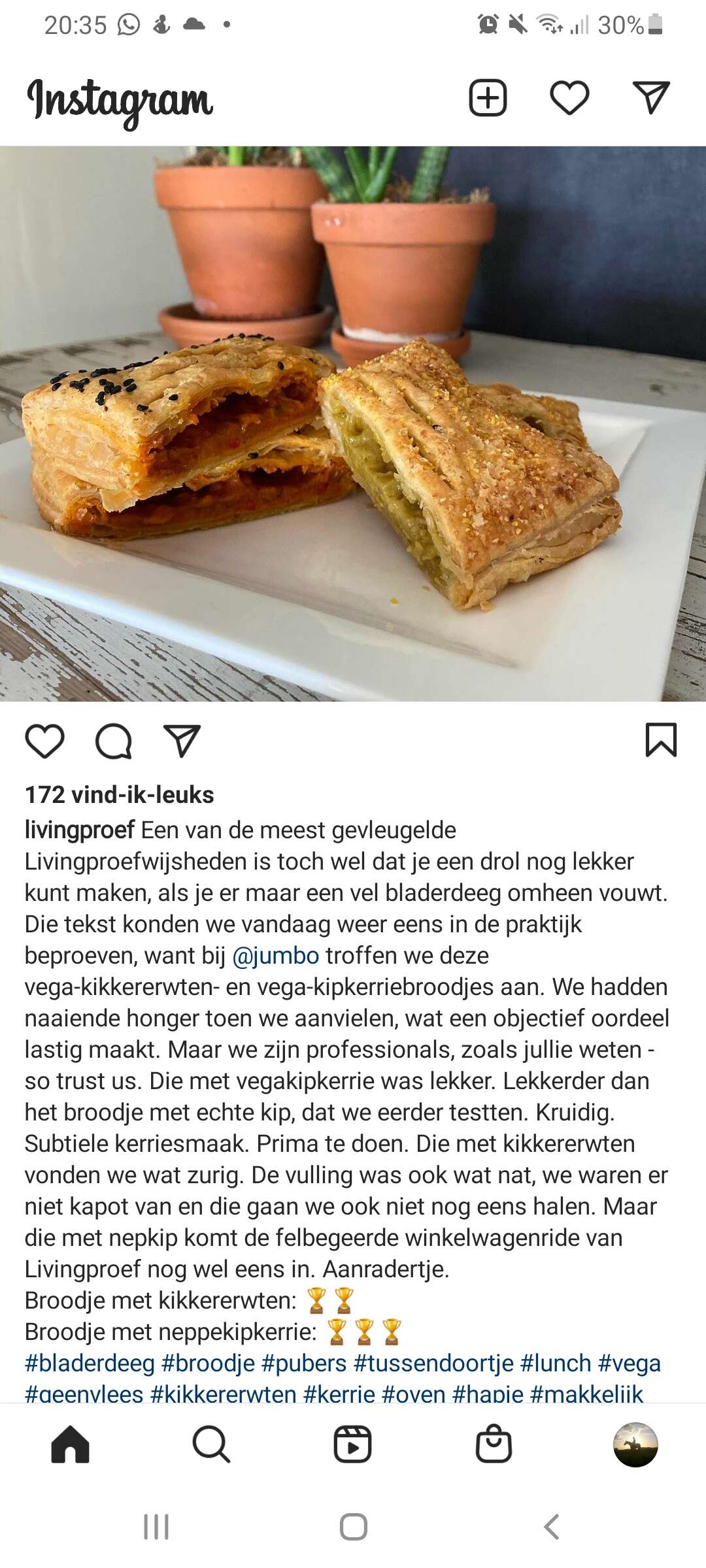Image resolution: width=706 pixels, height=1568 pixels.
Task: Open the #bladerdeeg hashtag
Action: [90, 1363]
